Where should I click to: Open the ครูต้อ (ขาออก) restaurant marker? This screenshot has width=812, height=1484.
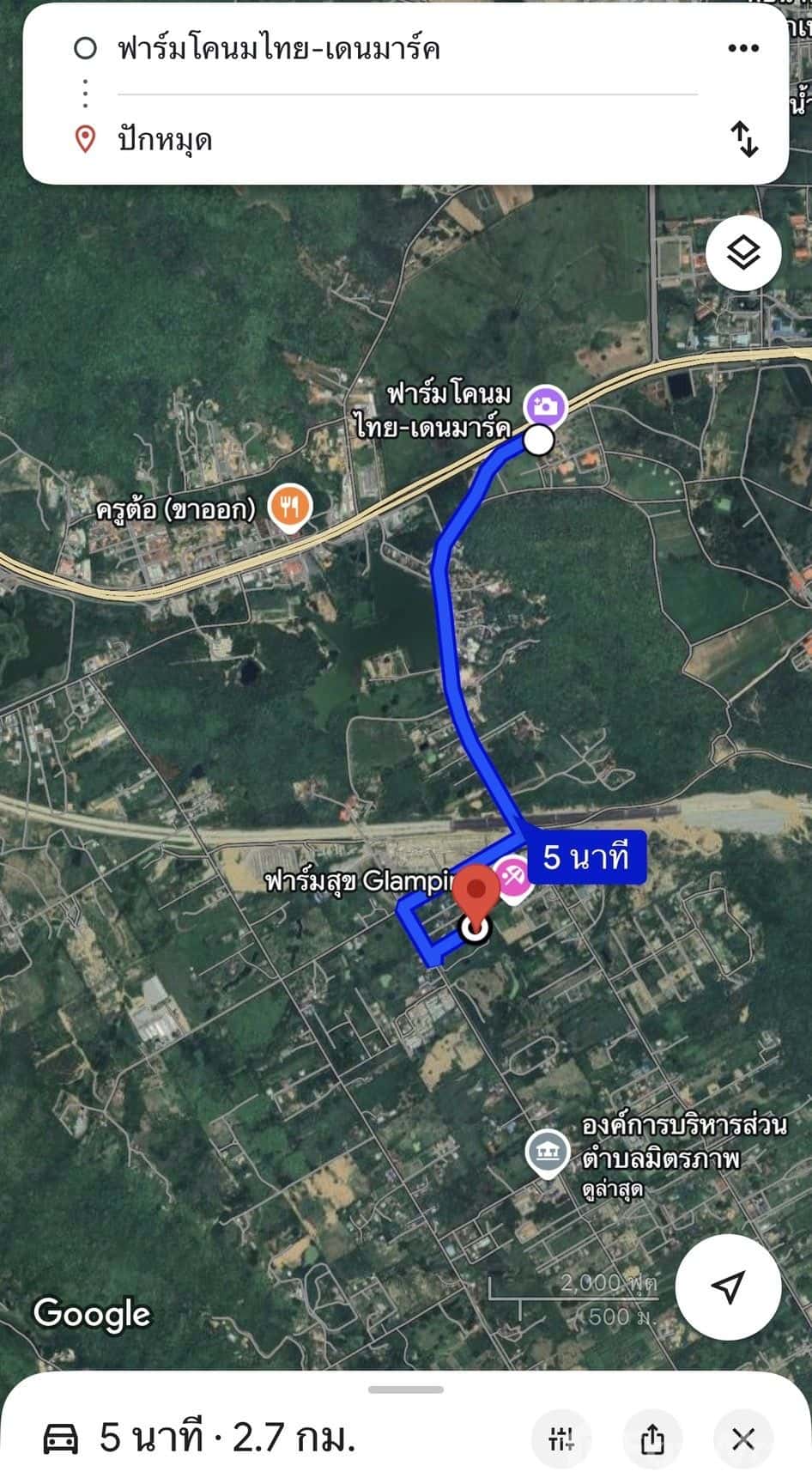pyautogui.click(x=290, y=506)
